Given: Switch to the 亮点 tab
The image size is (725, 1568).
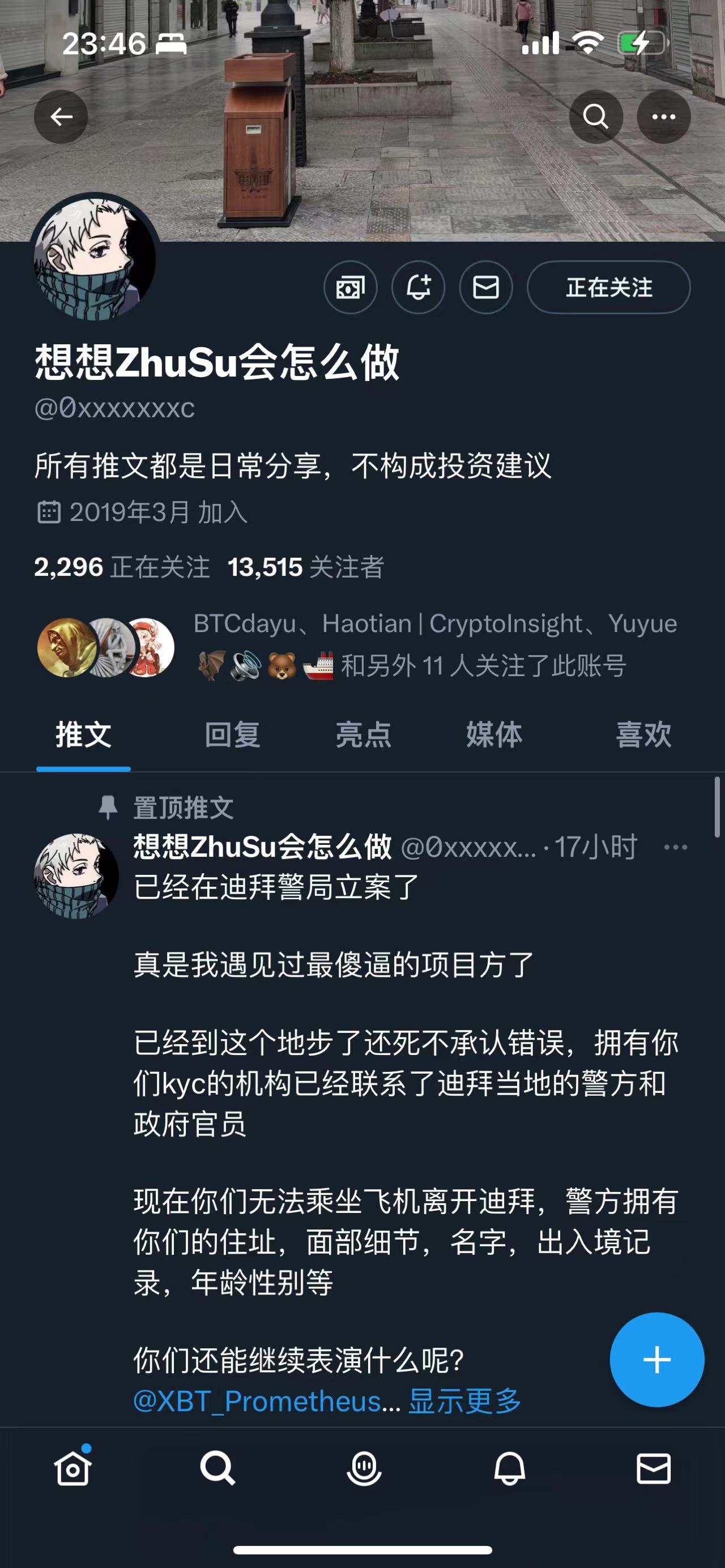Looking at the screenshot, I should click(364, 734).
